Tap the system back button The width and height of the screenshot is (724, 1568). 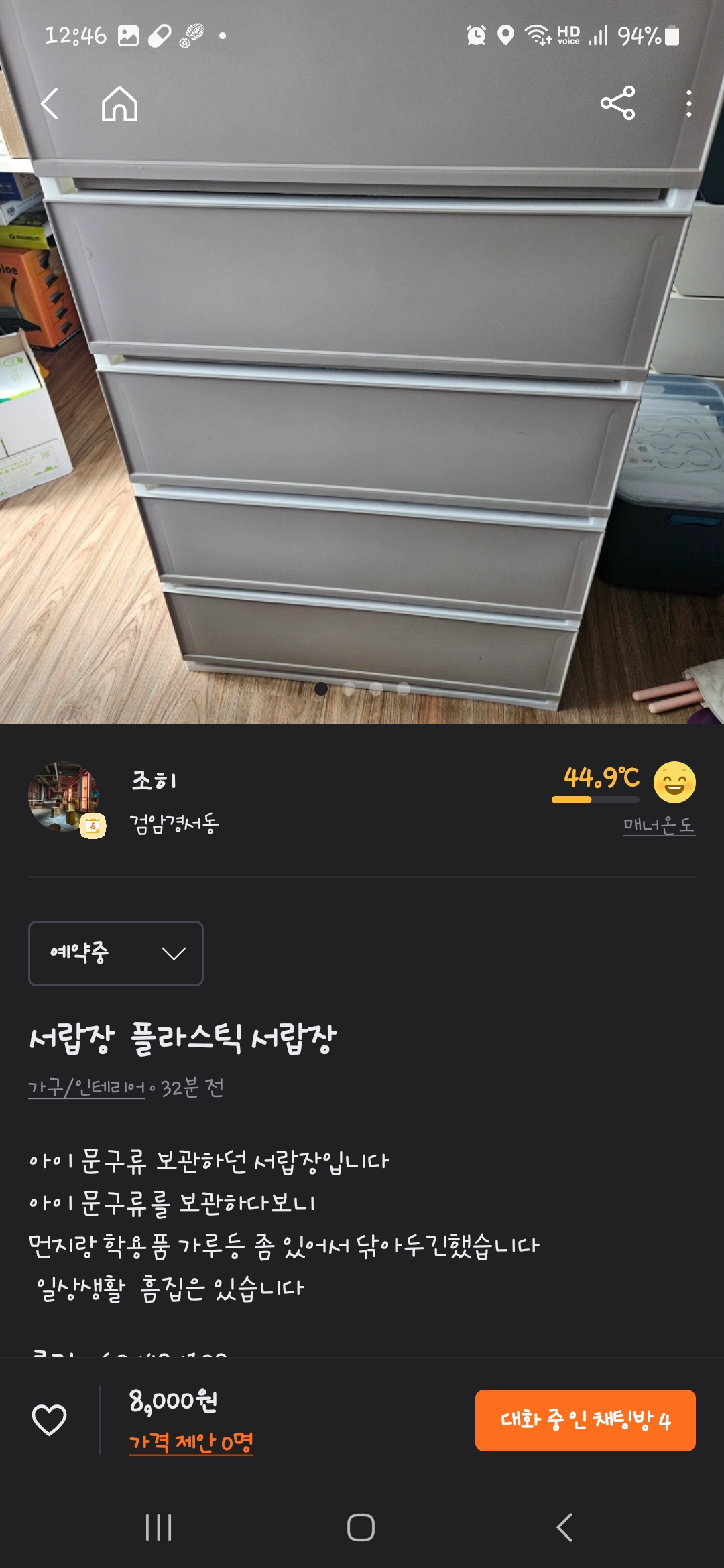pos(564,1527)
